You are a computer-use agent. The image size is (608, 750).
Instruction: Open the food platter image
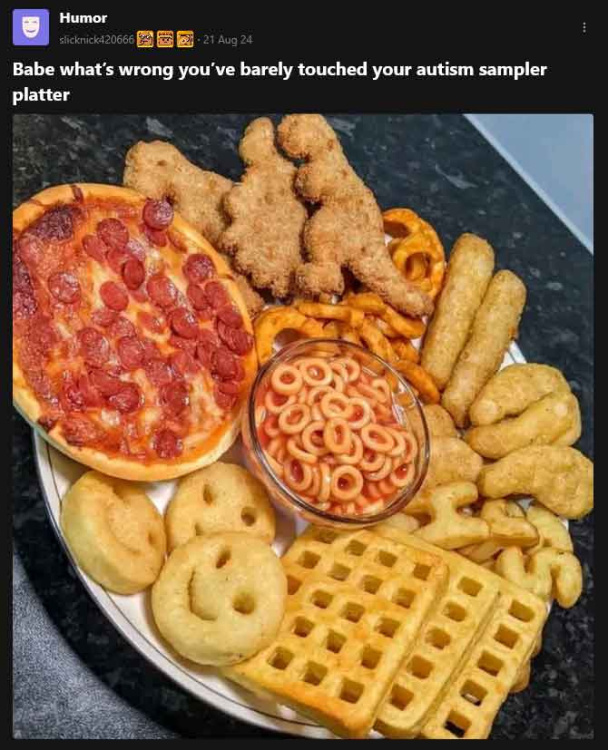303,425
